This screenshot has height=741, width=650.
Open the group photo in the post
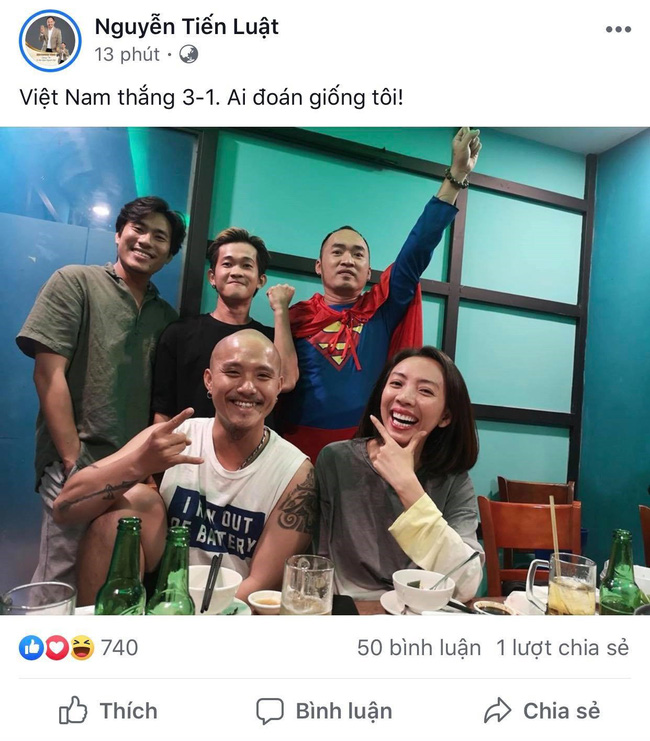point(325,370)
